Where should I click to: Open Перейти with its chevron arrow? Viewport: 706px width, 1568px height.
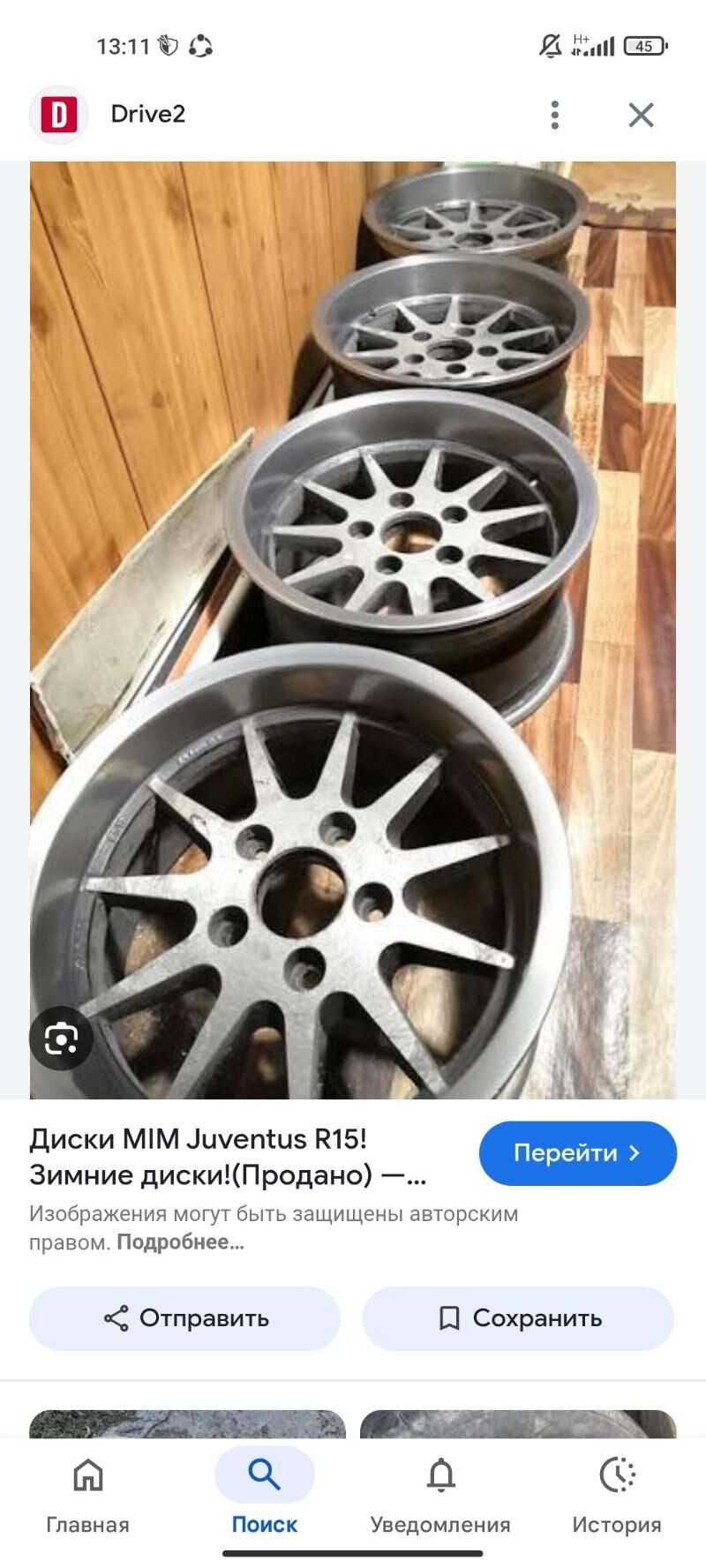pos(577,1152)
